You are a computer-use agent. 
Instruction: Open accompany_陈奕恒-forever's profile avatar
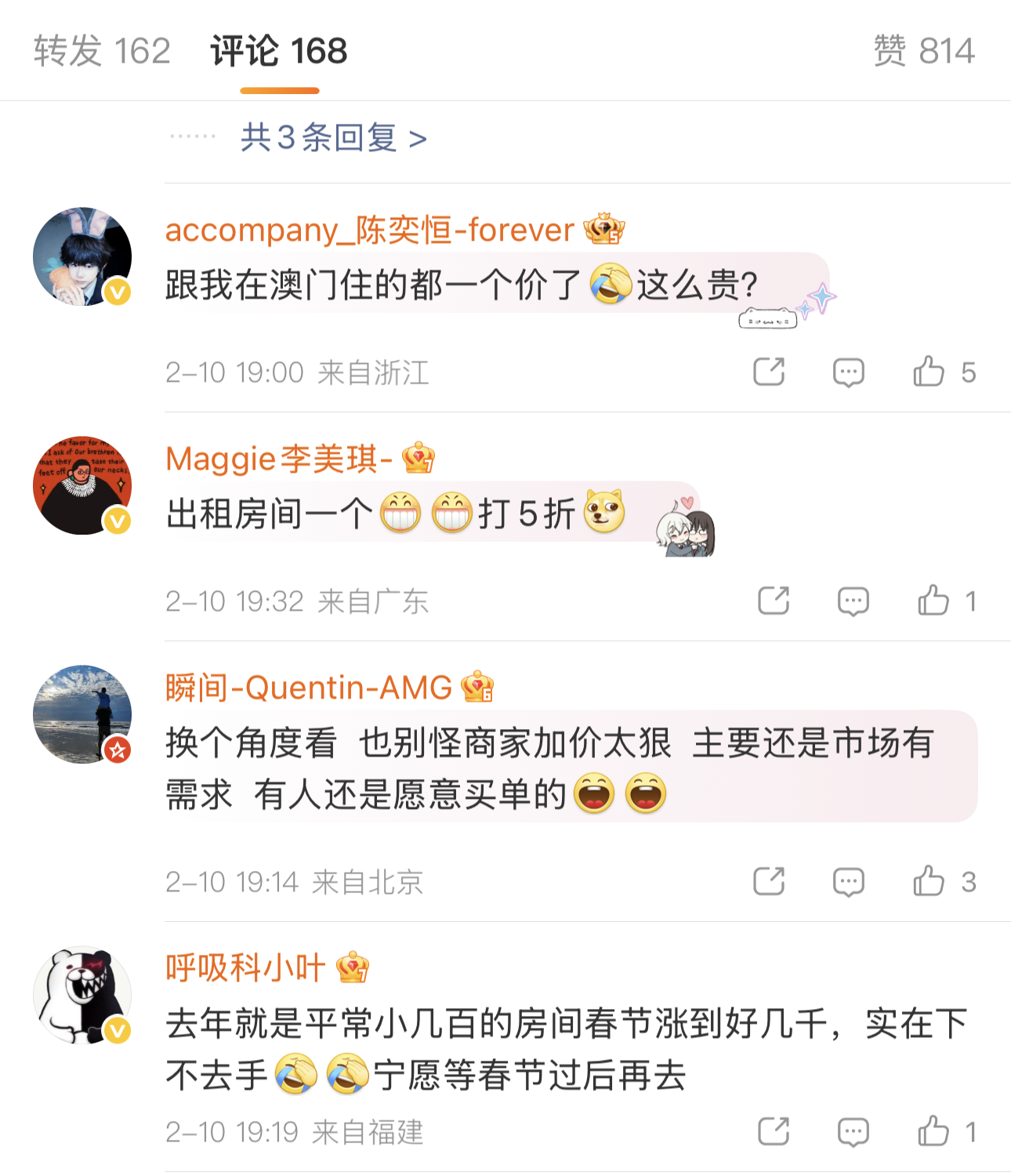tap(82, 256)
